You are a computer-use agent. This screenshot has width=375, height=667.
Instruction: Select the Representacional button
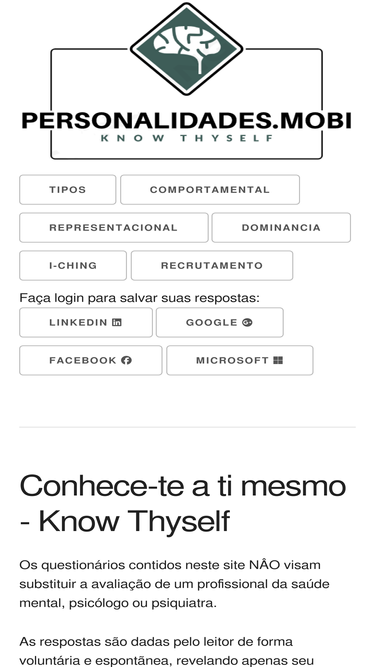point(114,228)
